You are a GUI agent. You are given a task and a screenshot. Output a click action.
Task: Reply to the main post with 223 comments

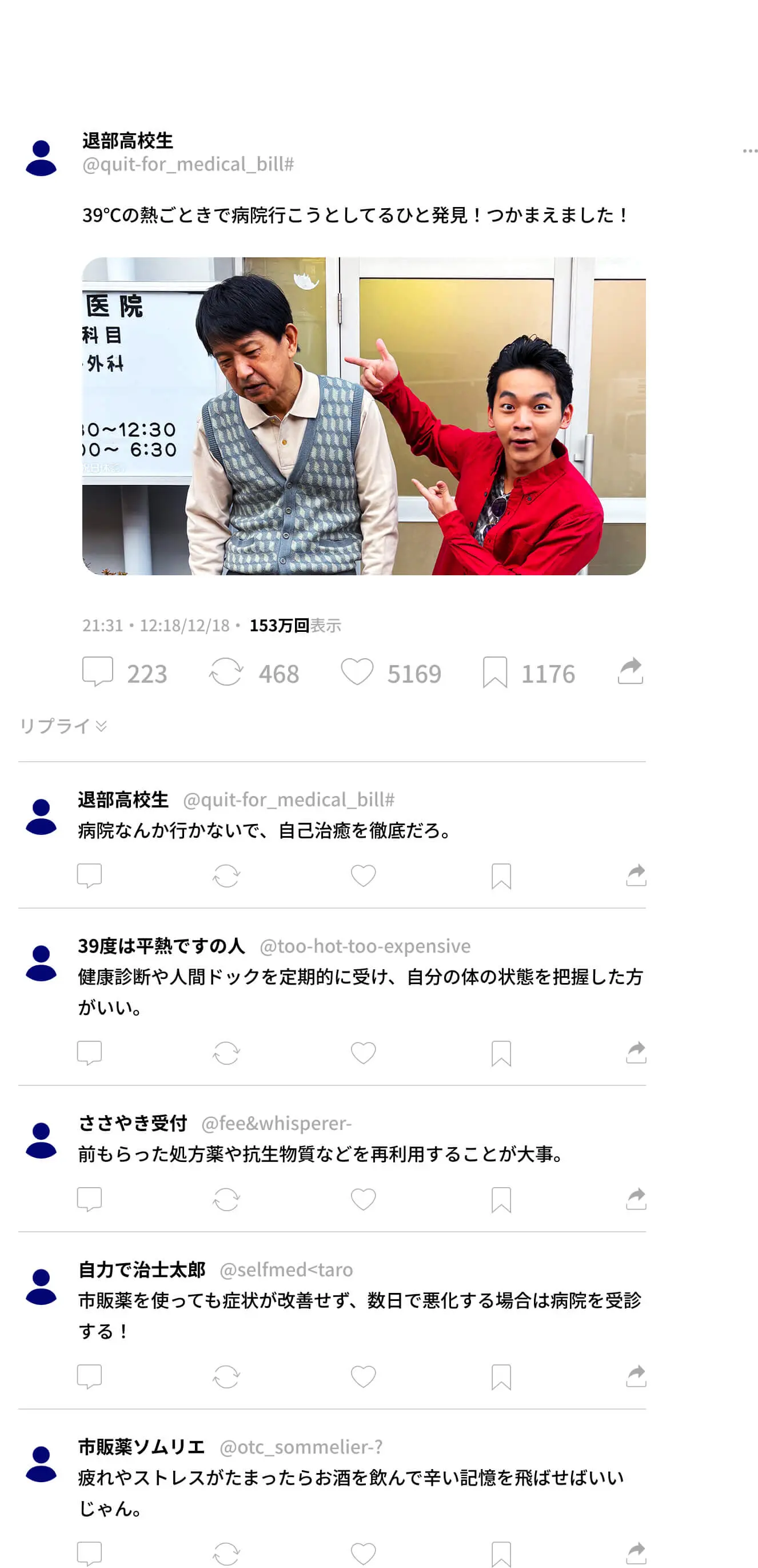pyautogui.click(x=97, y=671)
